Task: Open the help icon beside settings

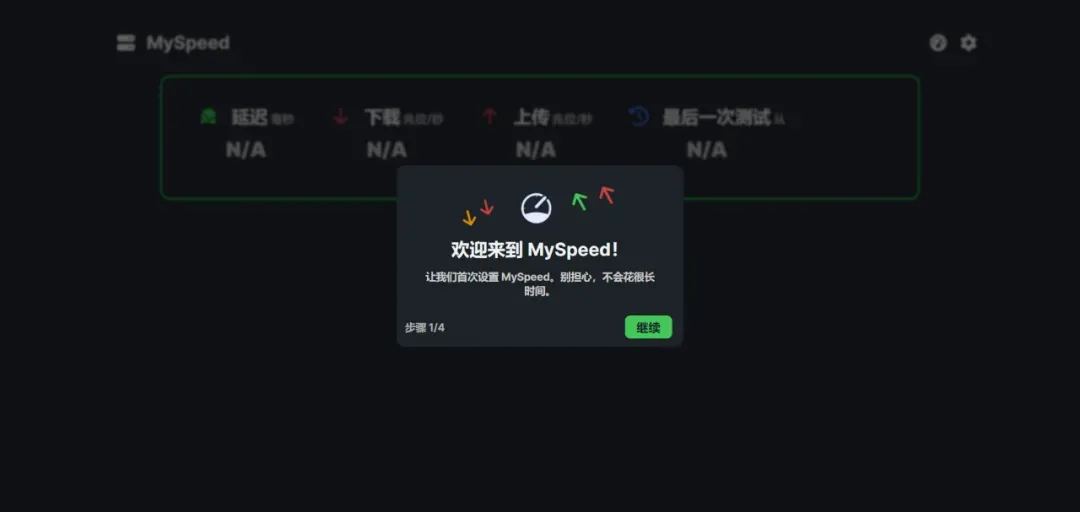Action: [x=938, y=43]
